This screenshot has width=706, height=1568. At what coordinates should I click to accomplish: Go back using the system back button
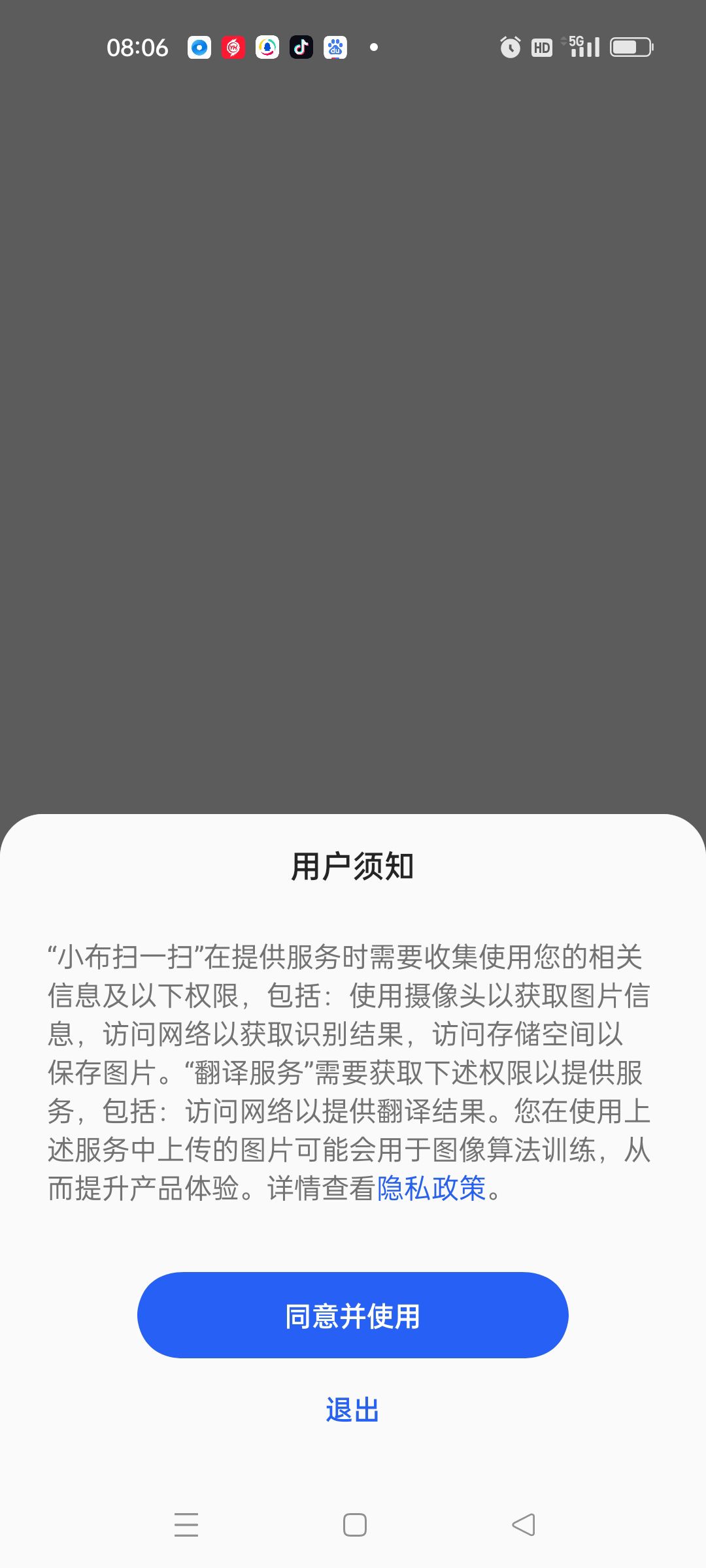tap(523, 1525)
